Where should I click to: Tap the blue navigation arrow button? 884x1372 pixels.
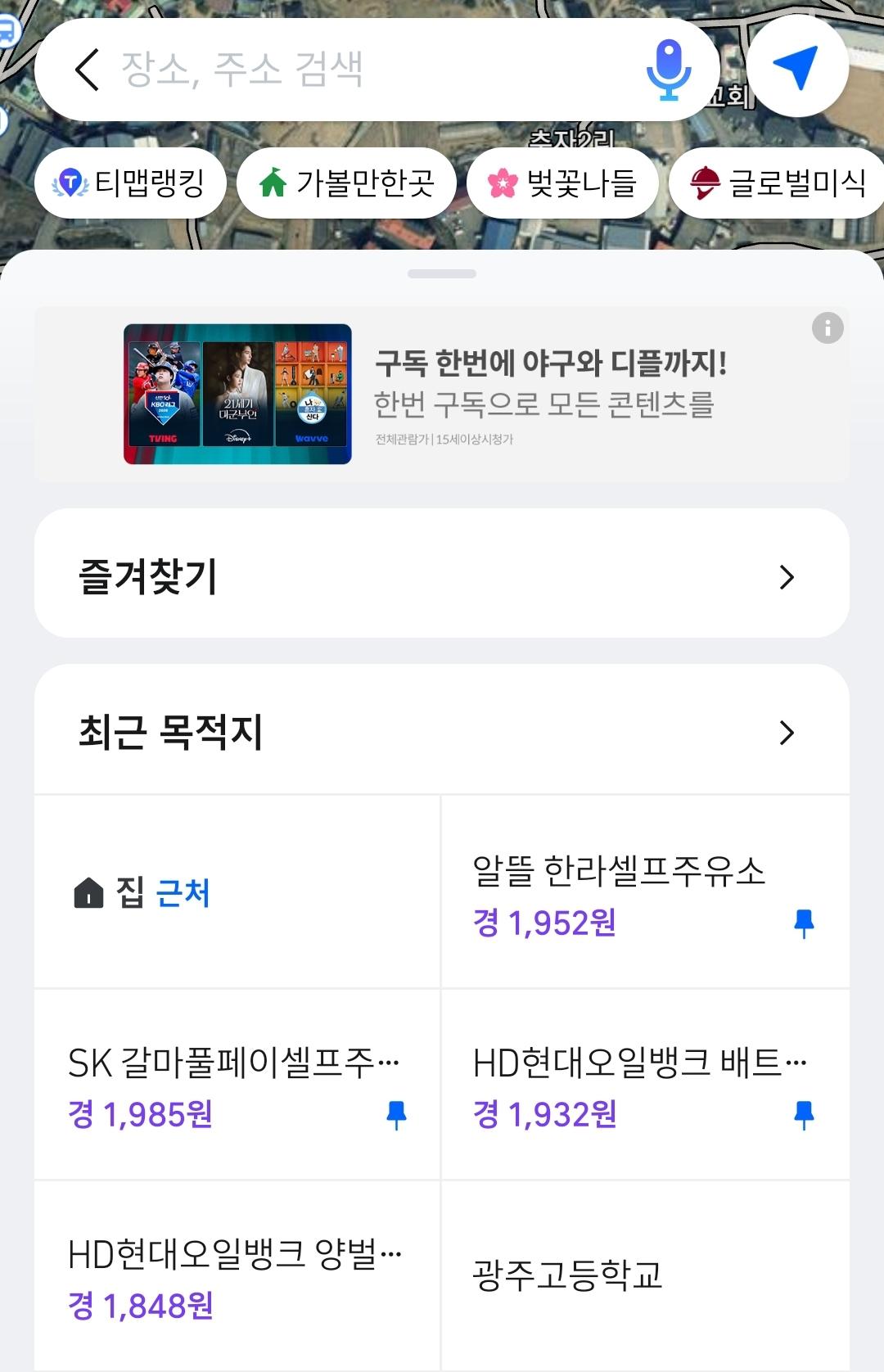tap(796, 67)
